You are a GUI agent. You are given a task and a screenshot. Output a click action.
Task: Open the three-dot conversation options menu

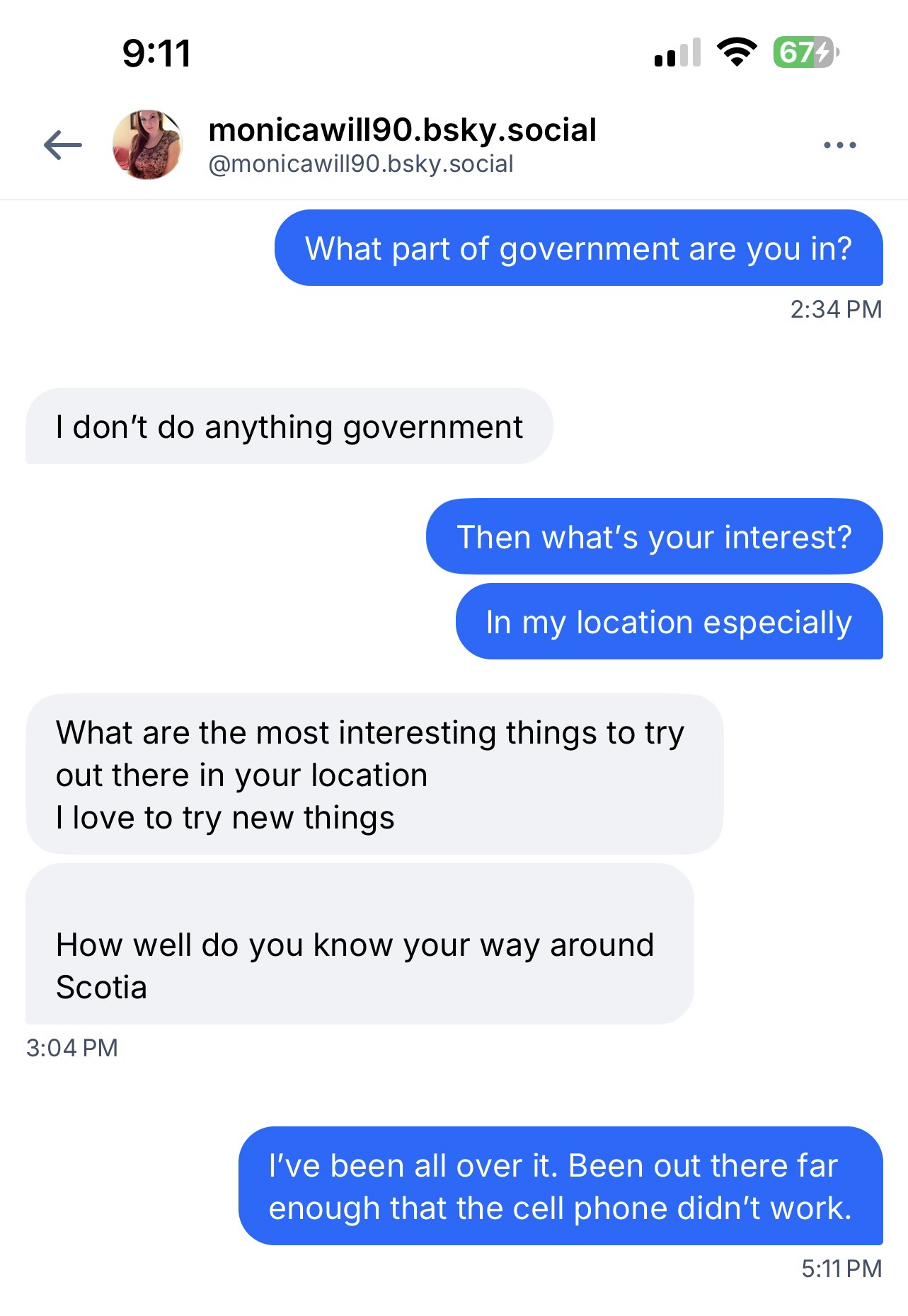coord(840,145)
